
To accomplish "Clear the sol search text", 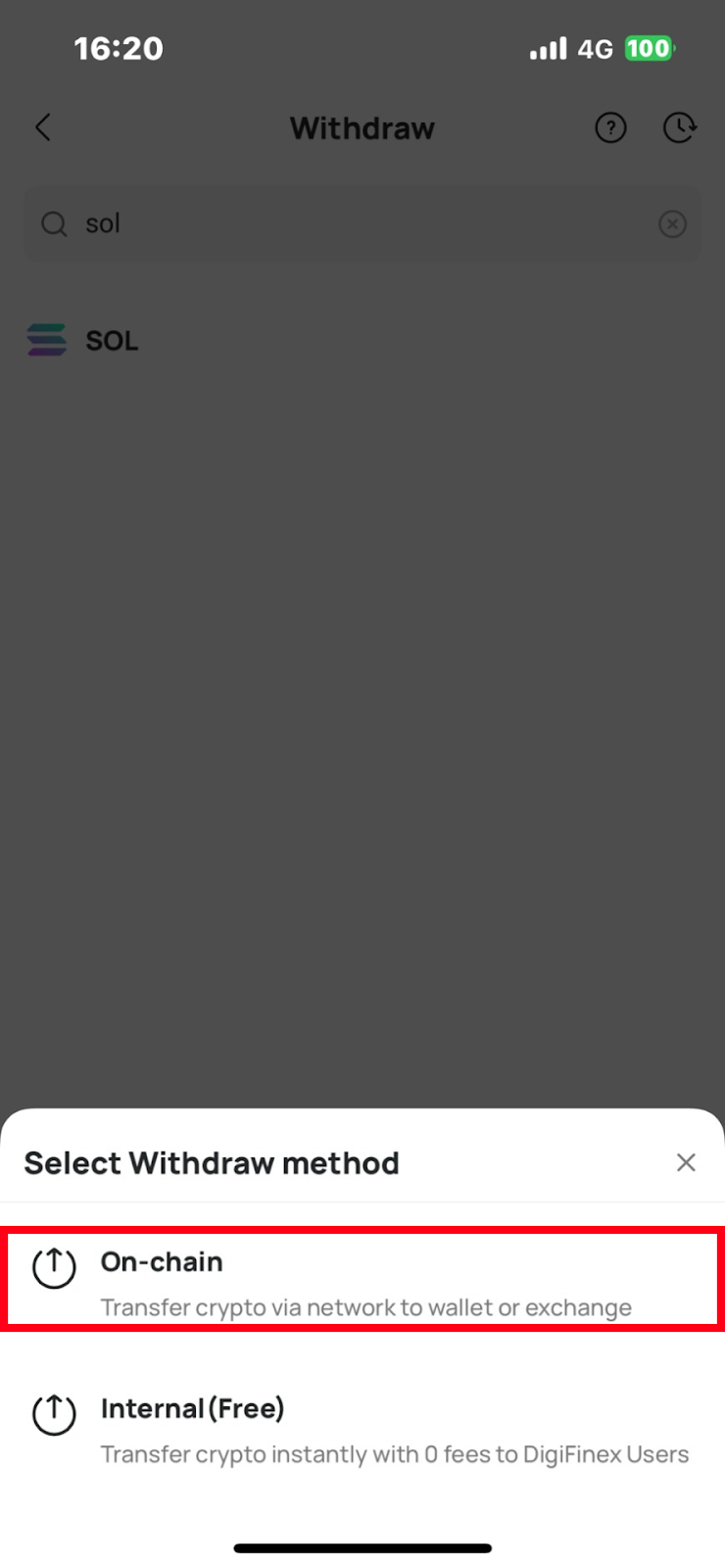I will pos(672,224).
